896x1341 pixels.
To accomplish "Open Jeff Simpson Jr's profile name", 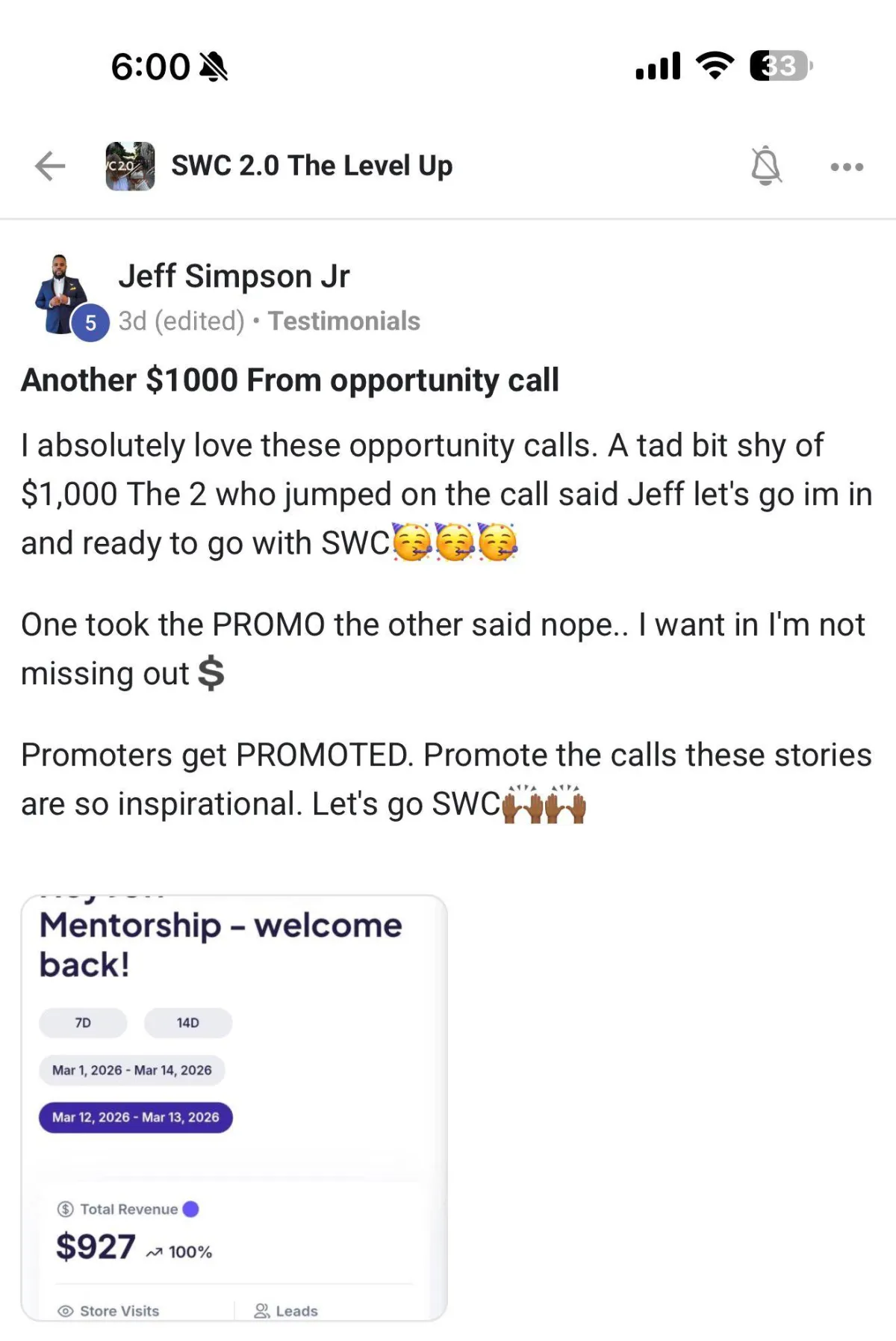I will (234, 276).
